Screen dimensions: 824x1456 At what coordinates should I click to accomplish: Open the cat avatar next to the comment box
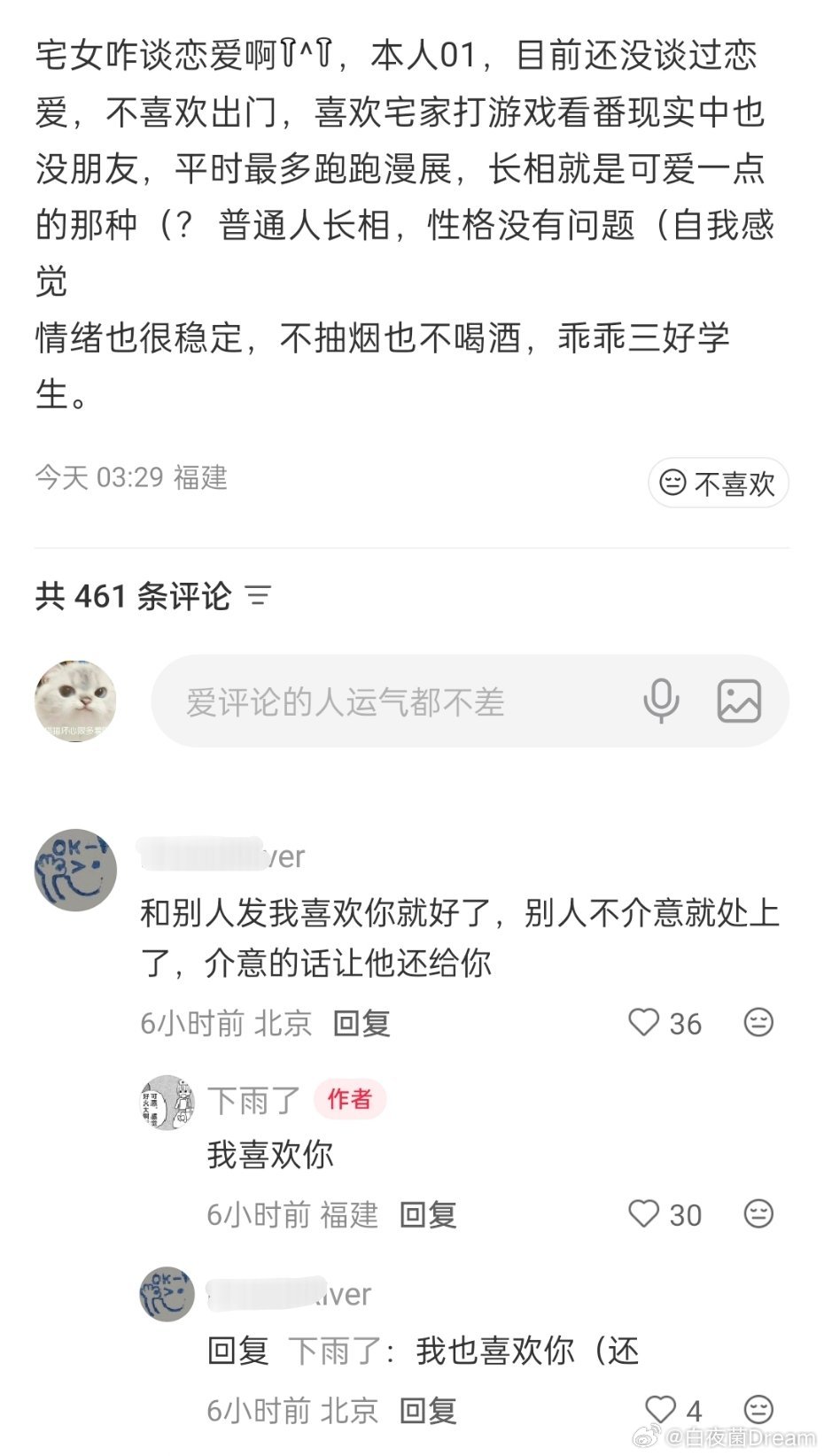pyautogui.click(x=74, y=700)
